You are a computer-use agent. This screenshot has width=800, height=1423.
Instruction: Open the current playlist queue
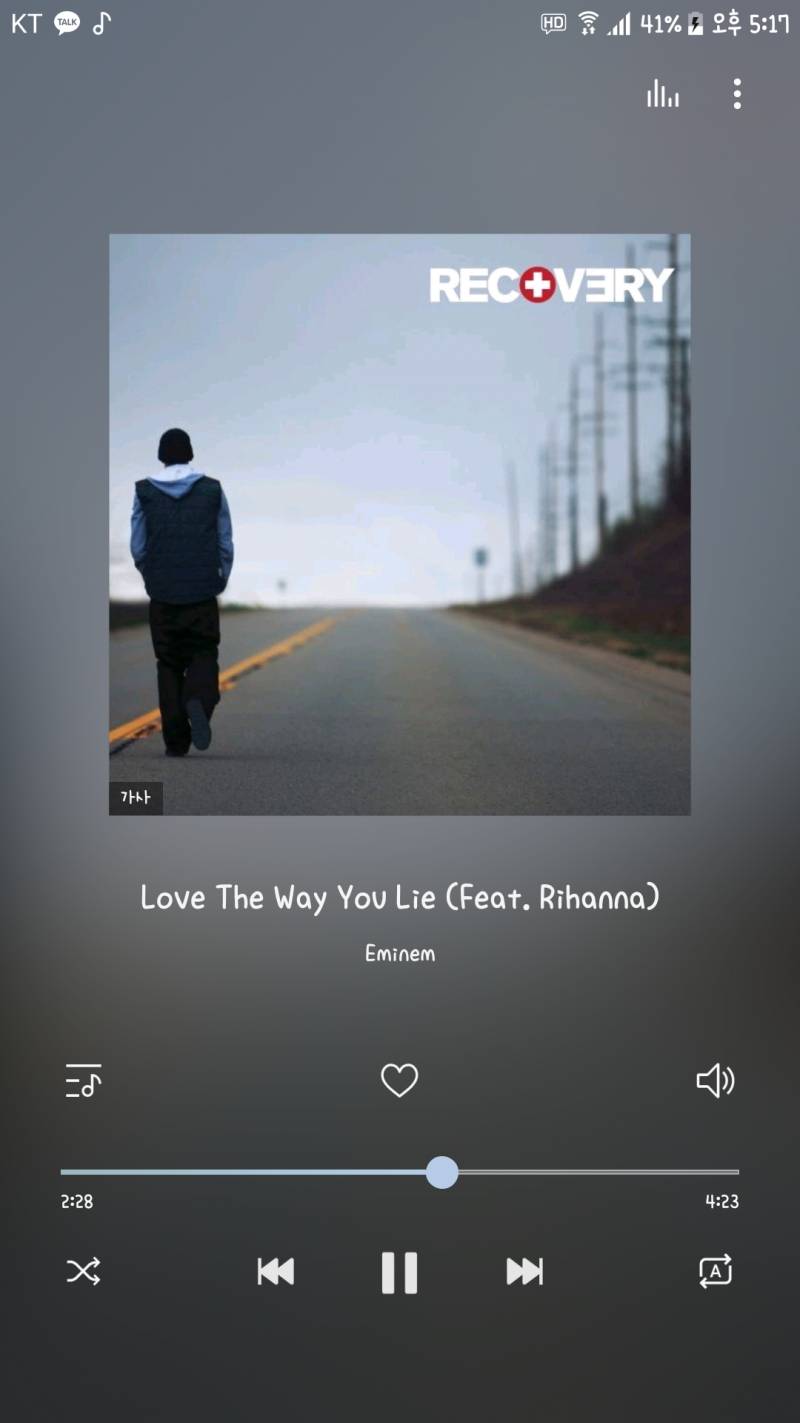84,1080
